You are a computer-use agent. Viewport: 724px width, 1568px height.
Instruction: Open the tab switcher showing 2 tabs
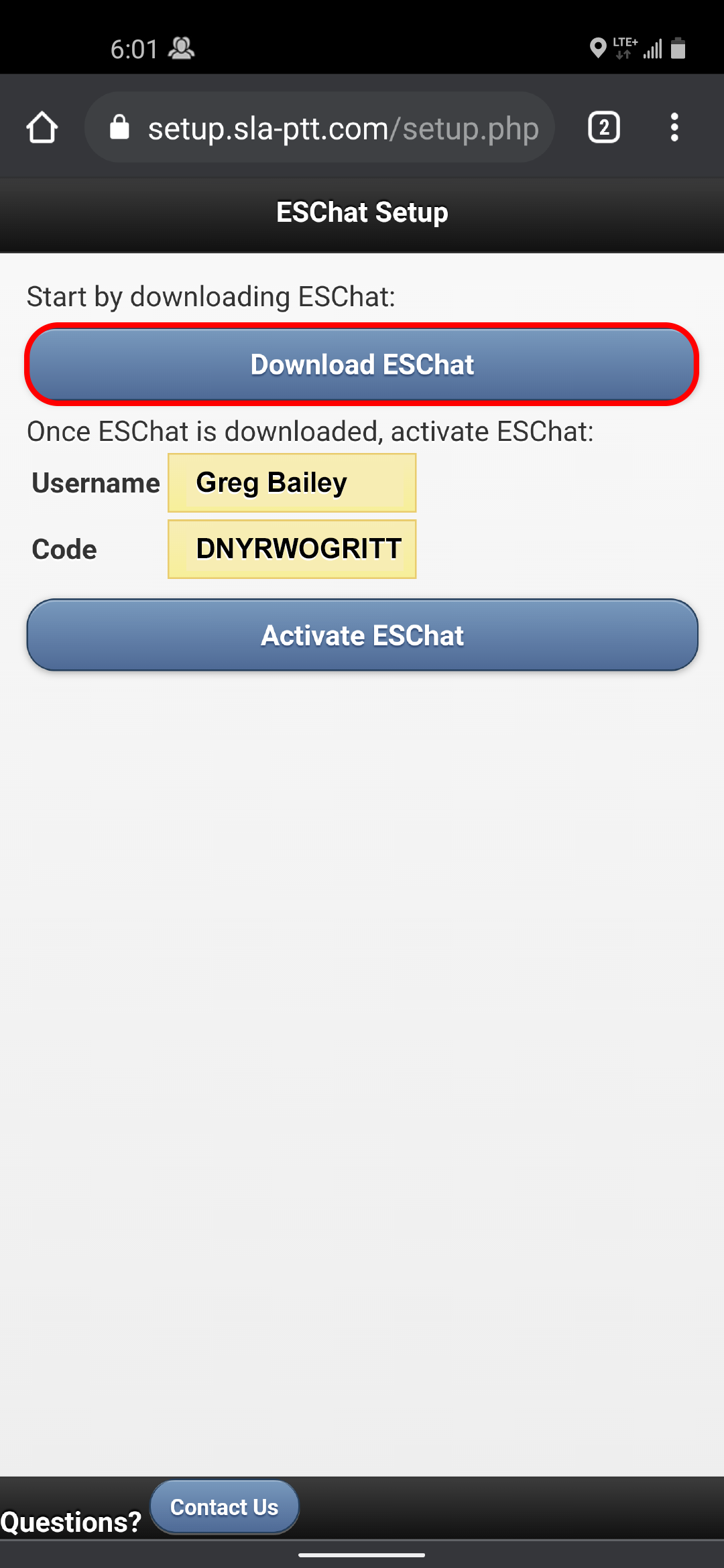(x=603, y=127)
